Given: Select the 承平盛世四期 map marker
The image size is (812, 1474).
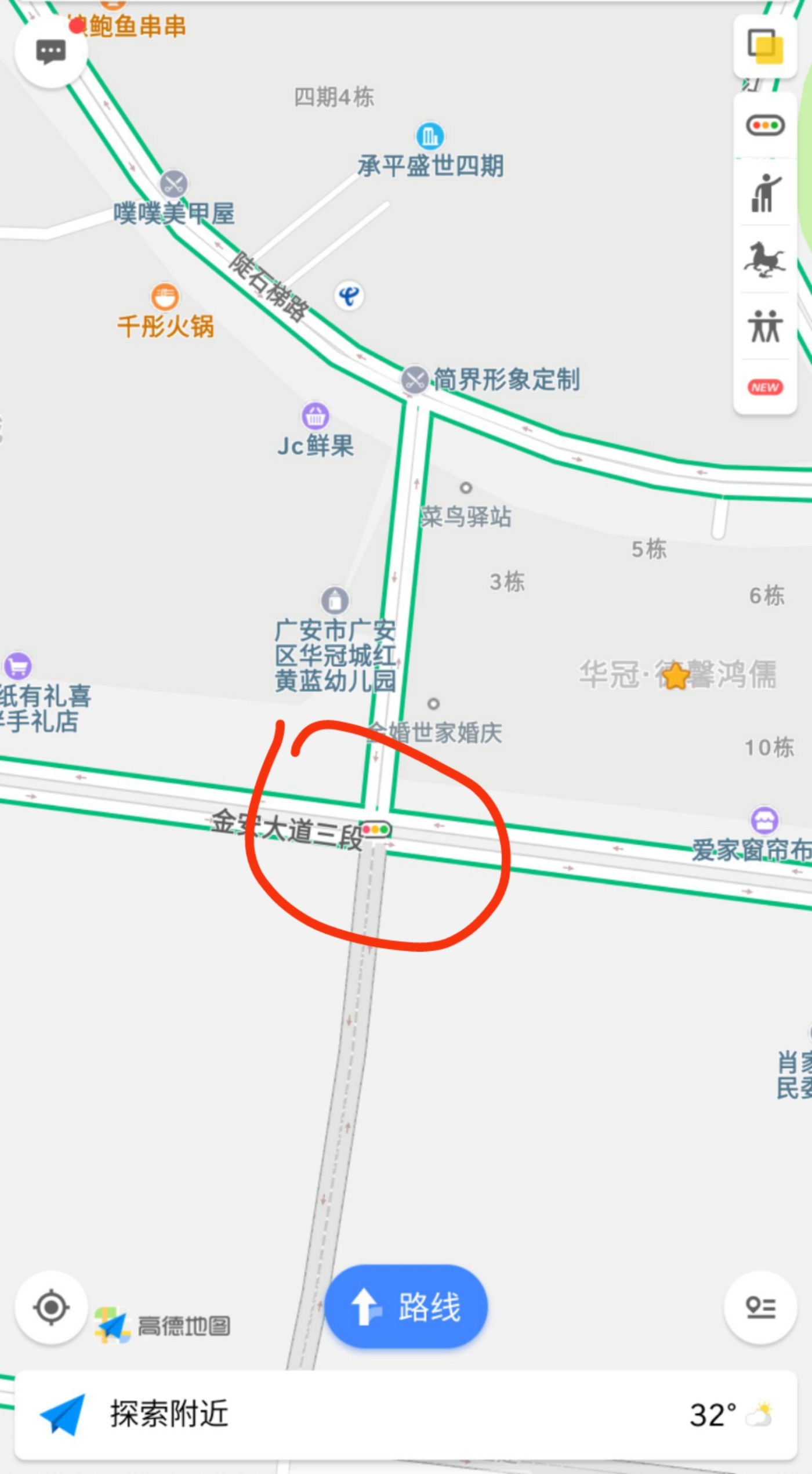Looking at the screenshot, I should 430,137.
